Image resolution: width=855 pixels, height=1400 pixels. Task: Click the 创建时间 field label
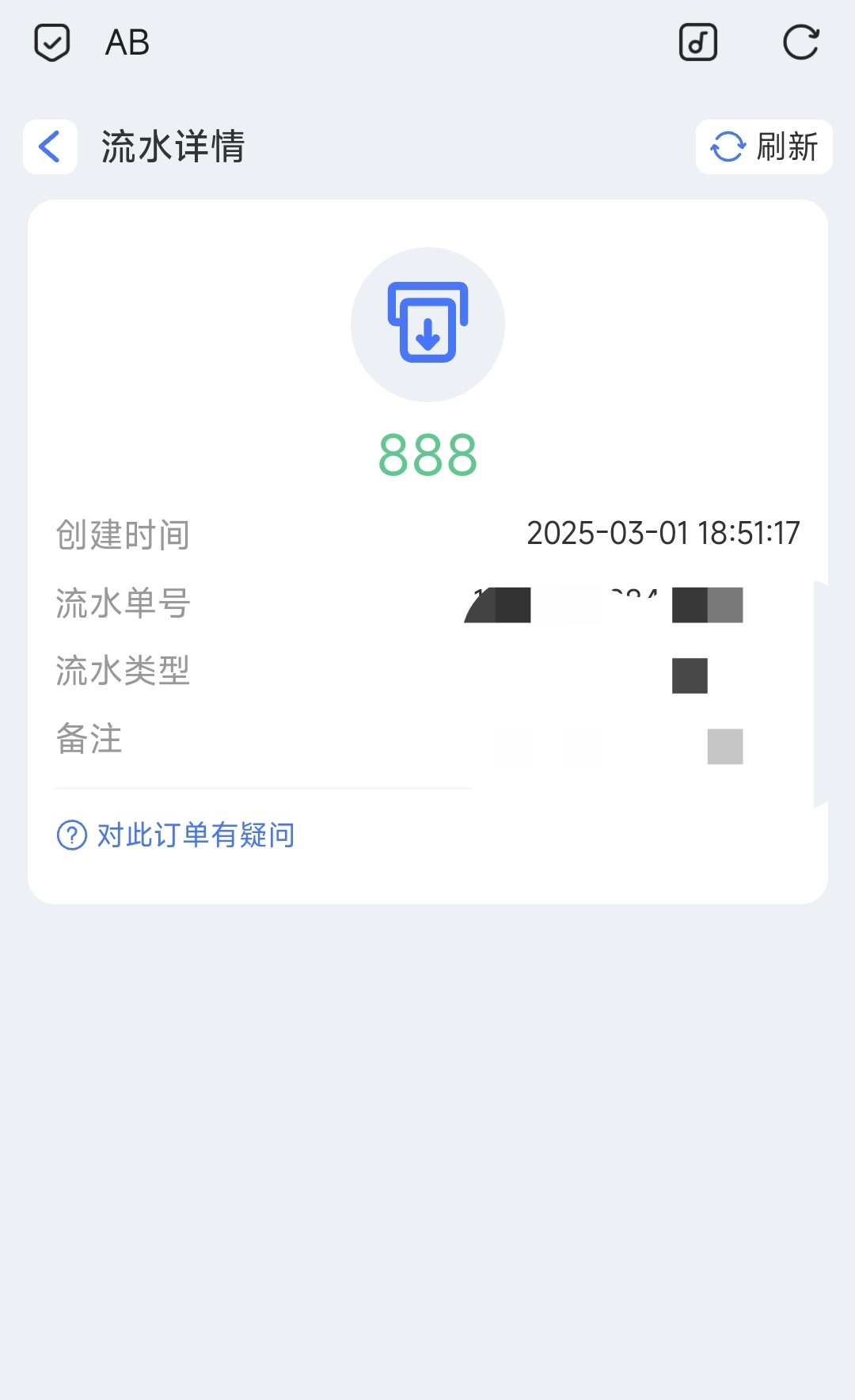coord(122,535)
